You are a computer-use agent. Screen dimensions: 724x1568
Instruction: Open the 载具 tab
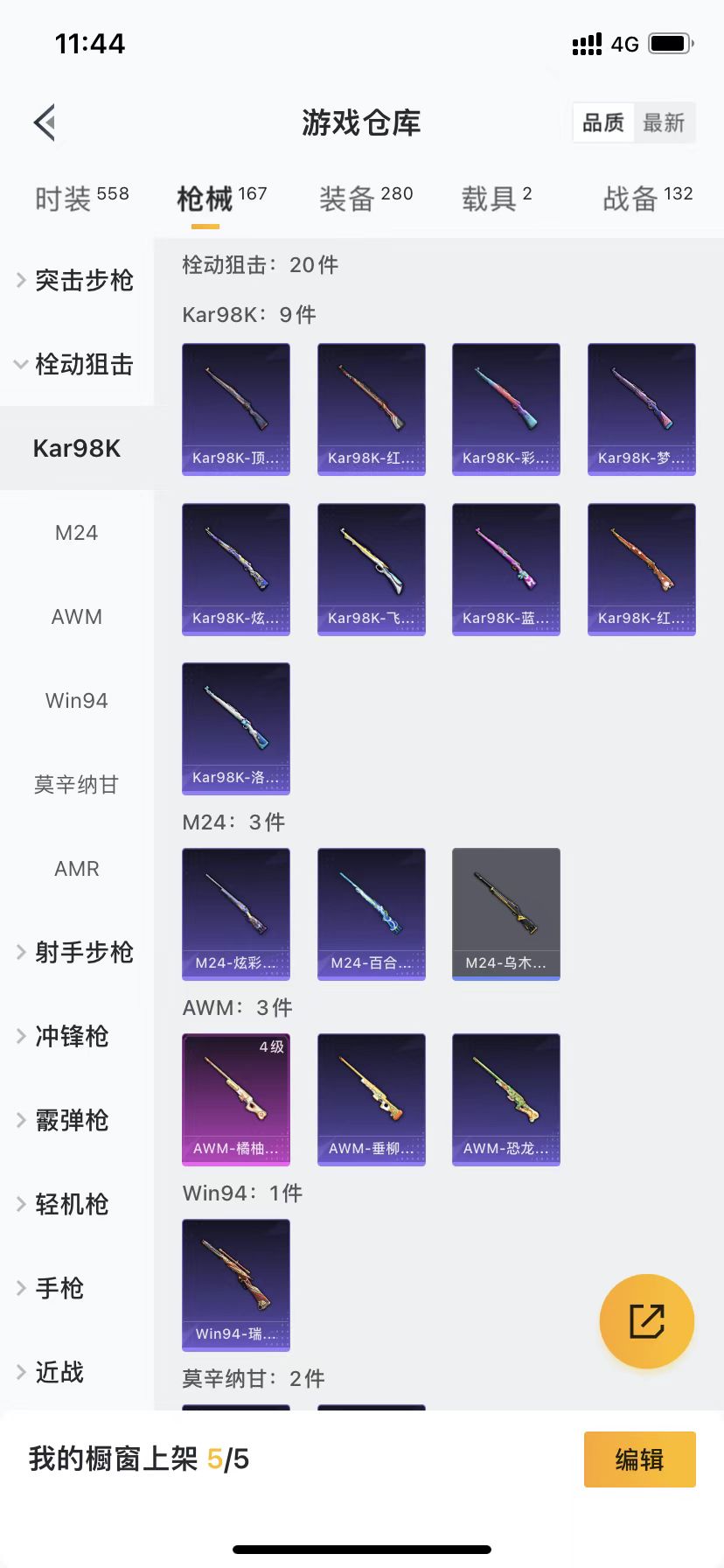(x=496, y=199)
